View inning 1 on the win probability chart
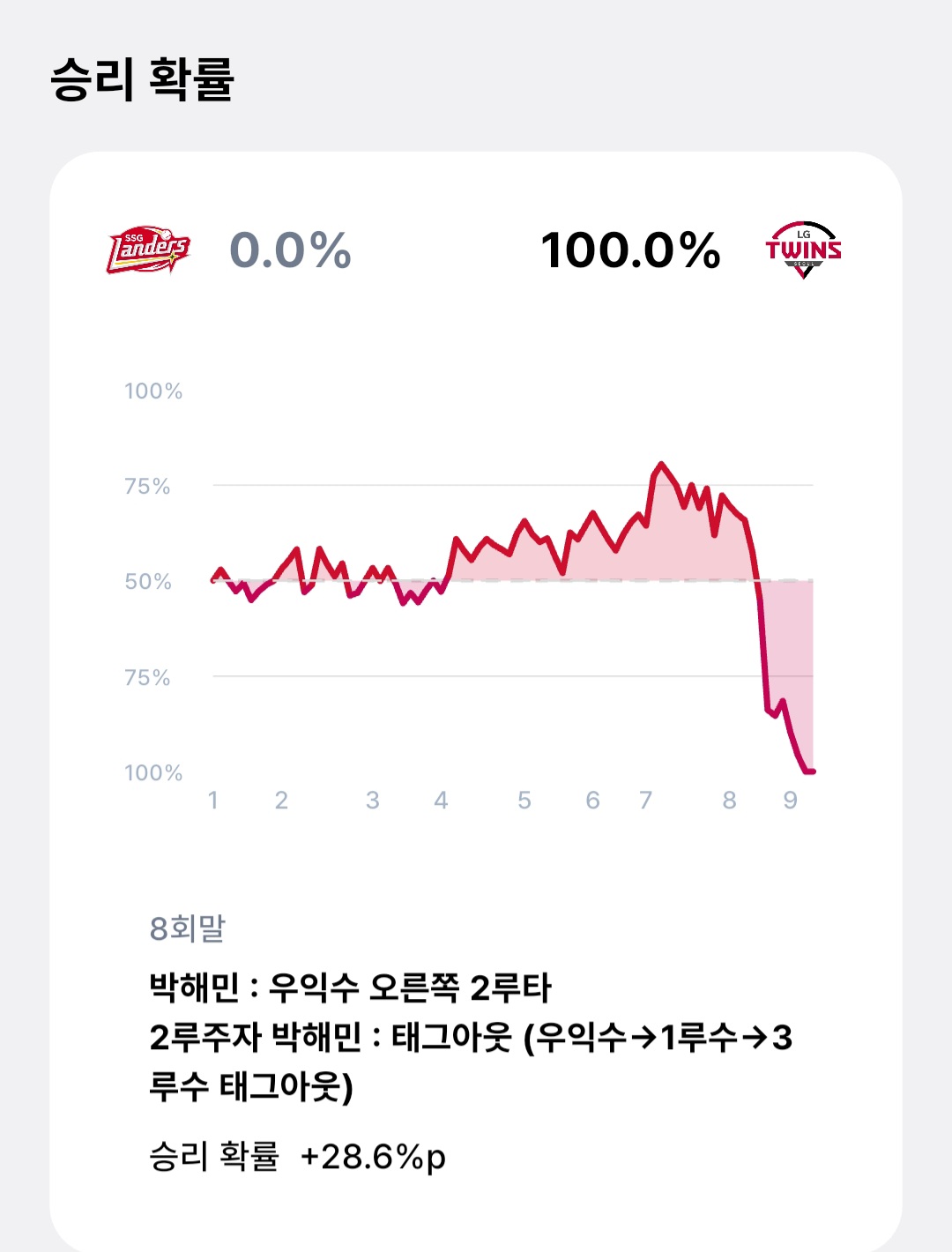952x1252 pixels. click(212, 800)
